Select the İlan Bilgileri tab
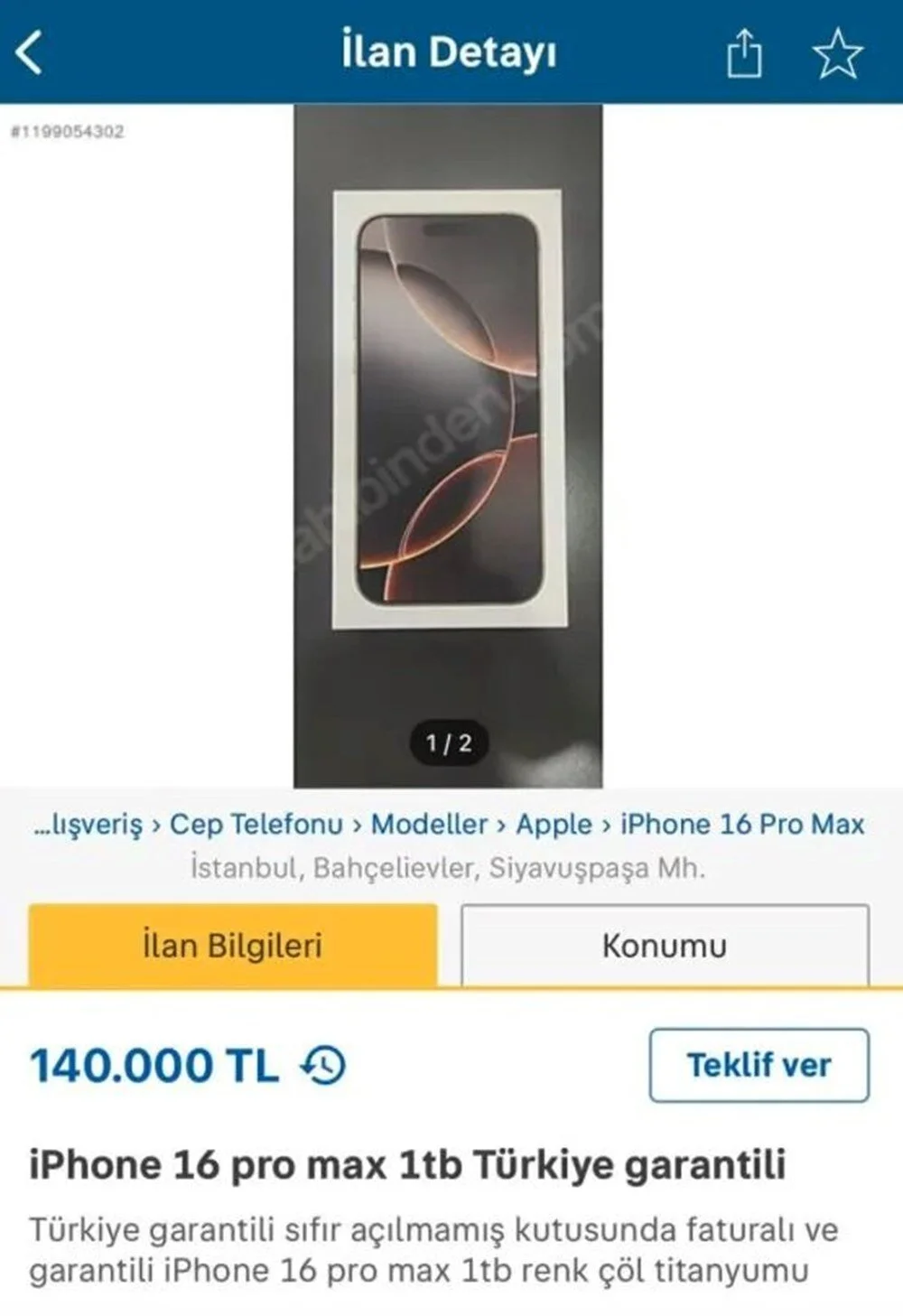 click(233, 945)
